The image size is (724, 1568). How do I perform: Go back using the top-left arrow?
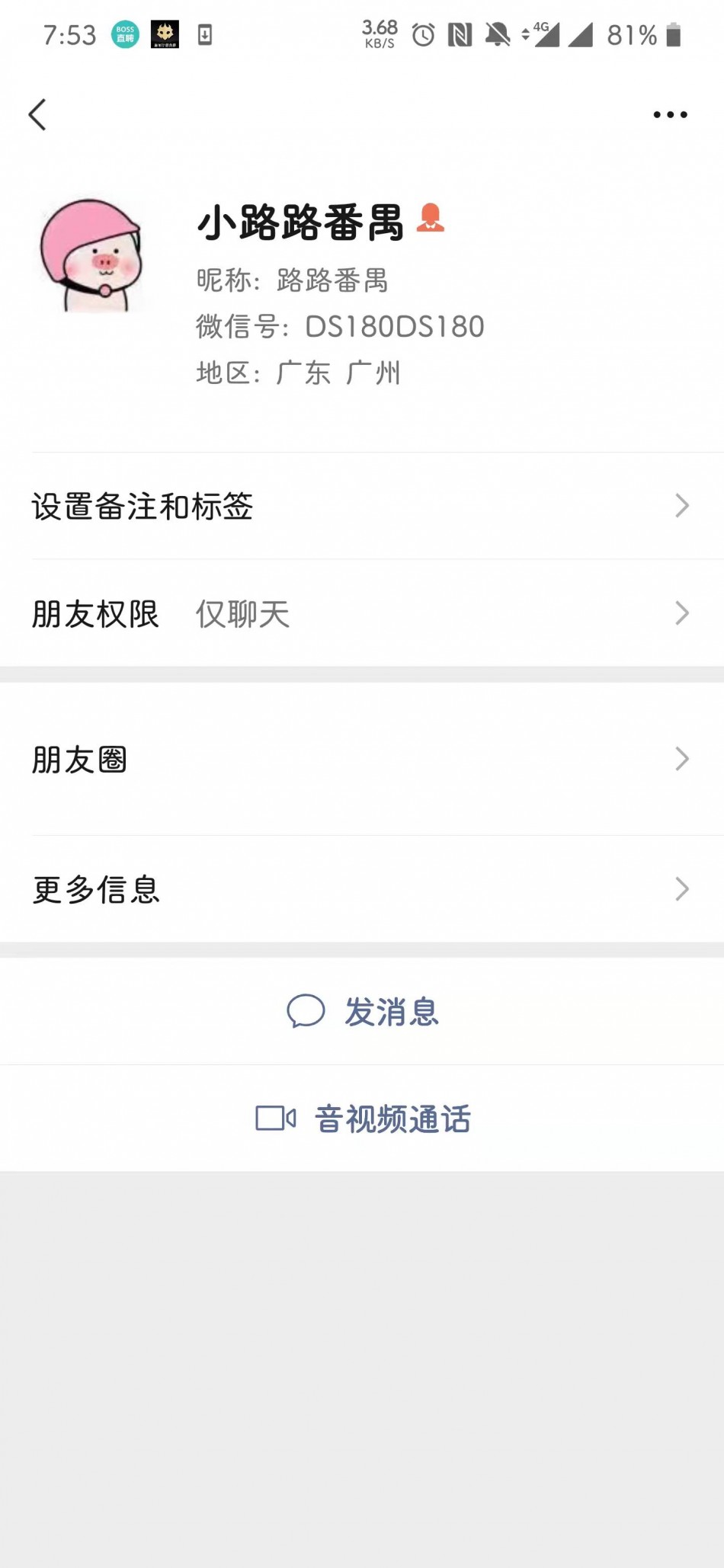click(x=37, y=115)
